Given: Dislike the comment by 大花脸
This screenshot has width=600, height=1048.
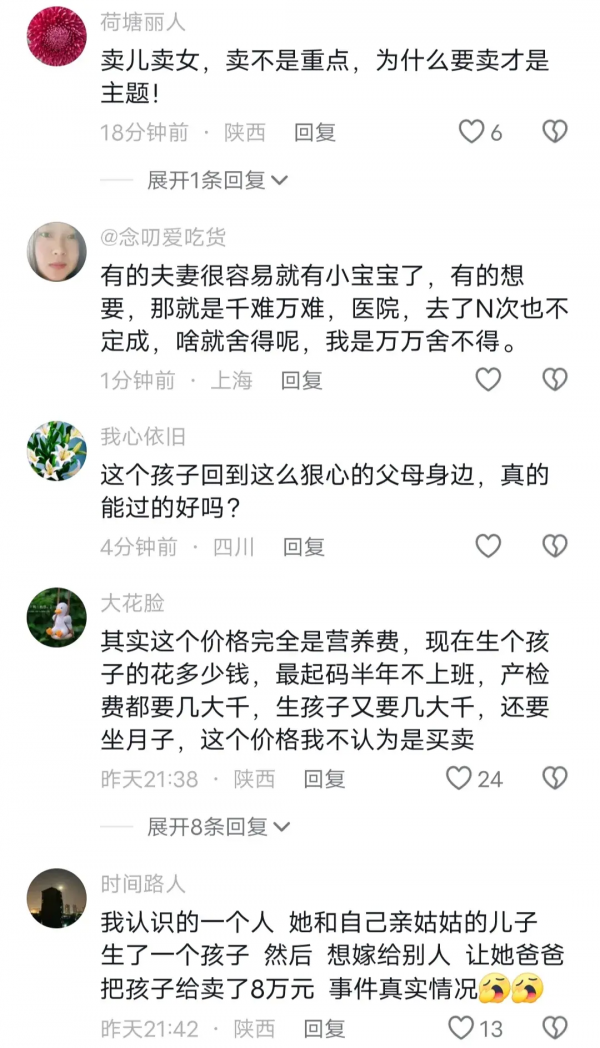Looking at the screenshot, I should [555, 778].
